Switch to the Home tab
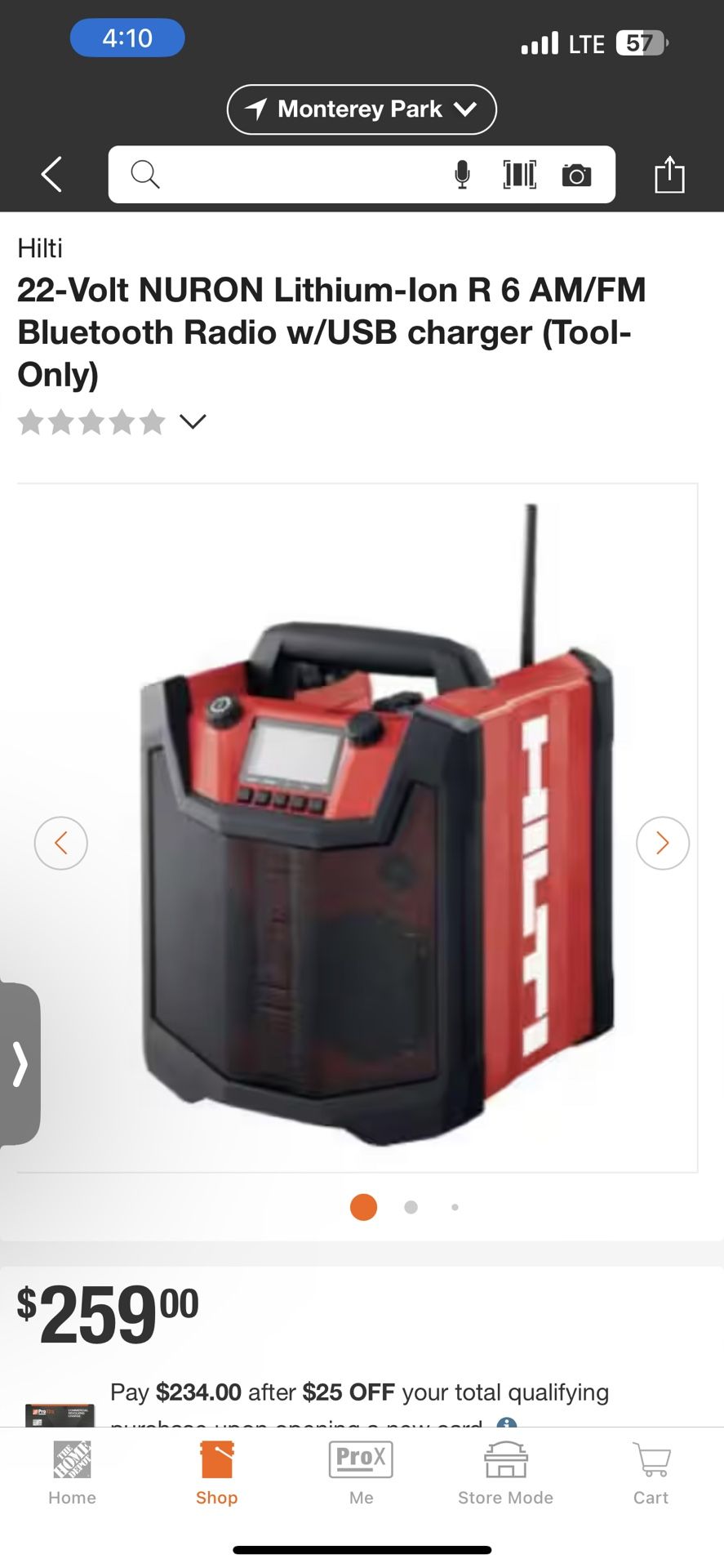724x1568 pixels. coord(72,1474)
